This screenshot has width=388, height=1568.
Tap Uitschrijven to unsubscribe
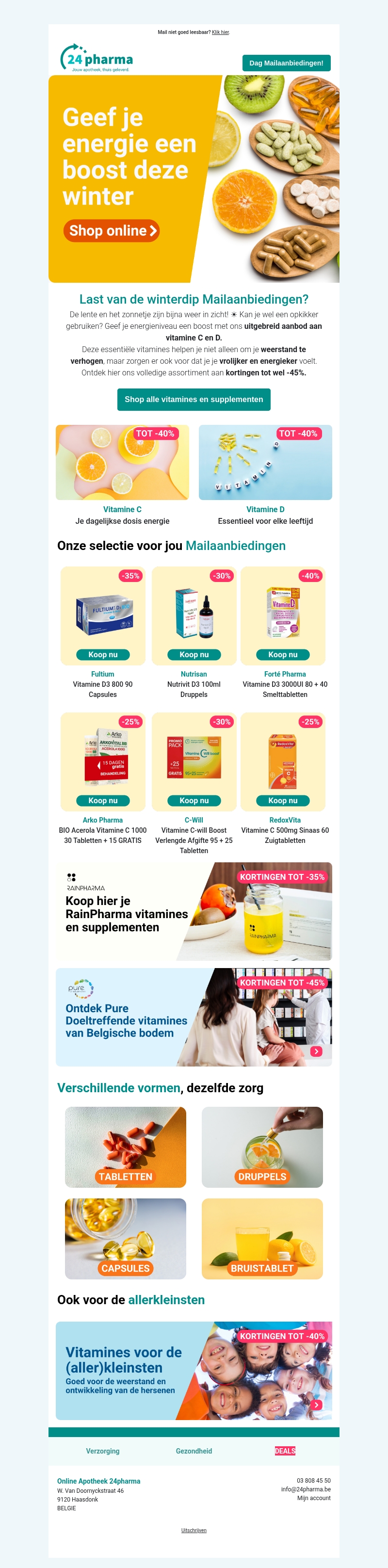click(194, 1530)
